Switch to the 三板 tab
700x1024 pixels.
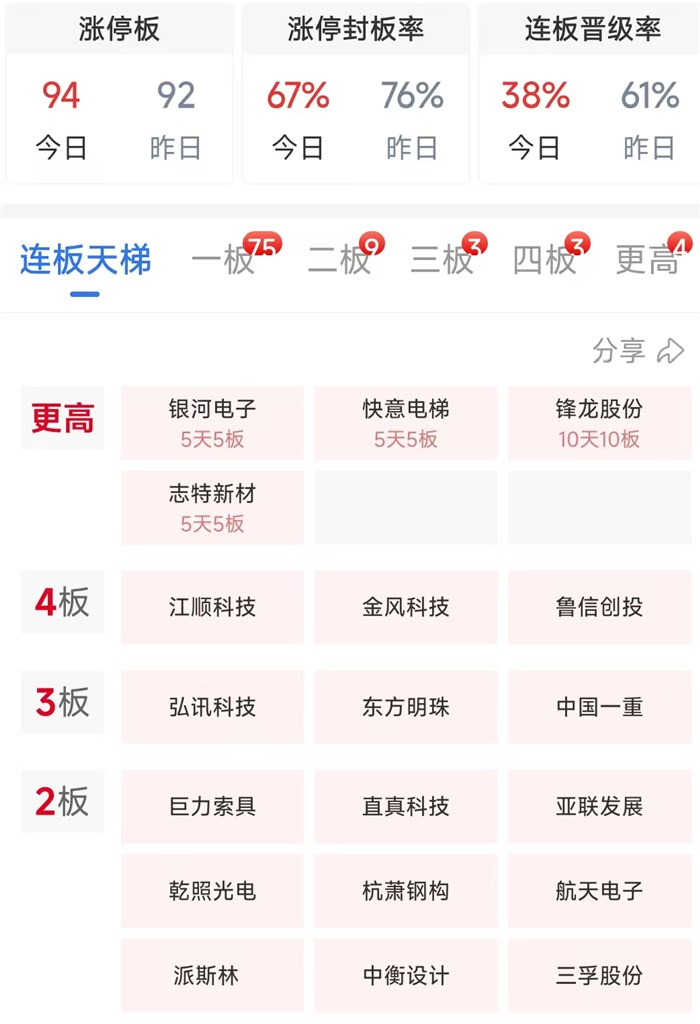click(x=442, y=259)
